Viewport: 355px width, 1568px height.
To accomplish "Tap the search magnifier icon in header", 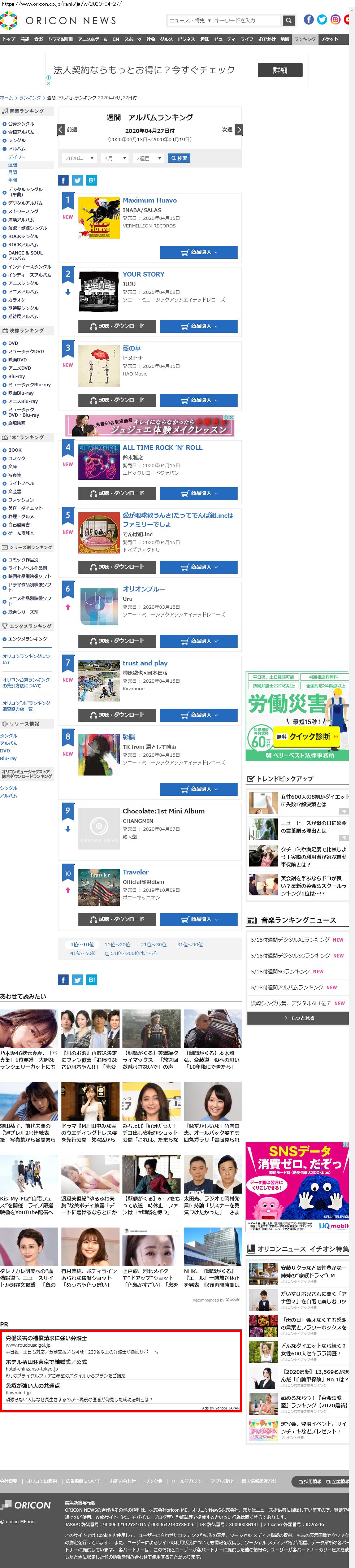I will 289,21.
